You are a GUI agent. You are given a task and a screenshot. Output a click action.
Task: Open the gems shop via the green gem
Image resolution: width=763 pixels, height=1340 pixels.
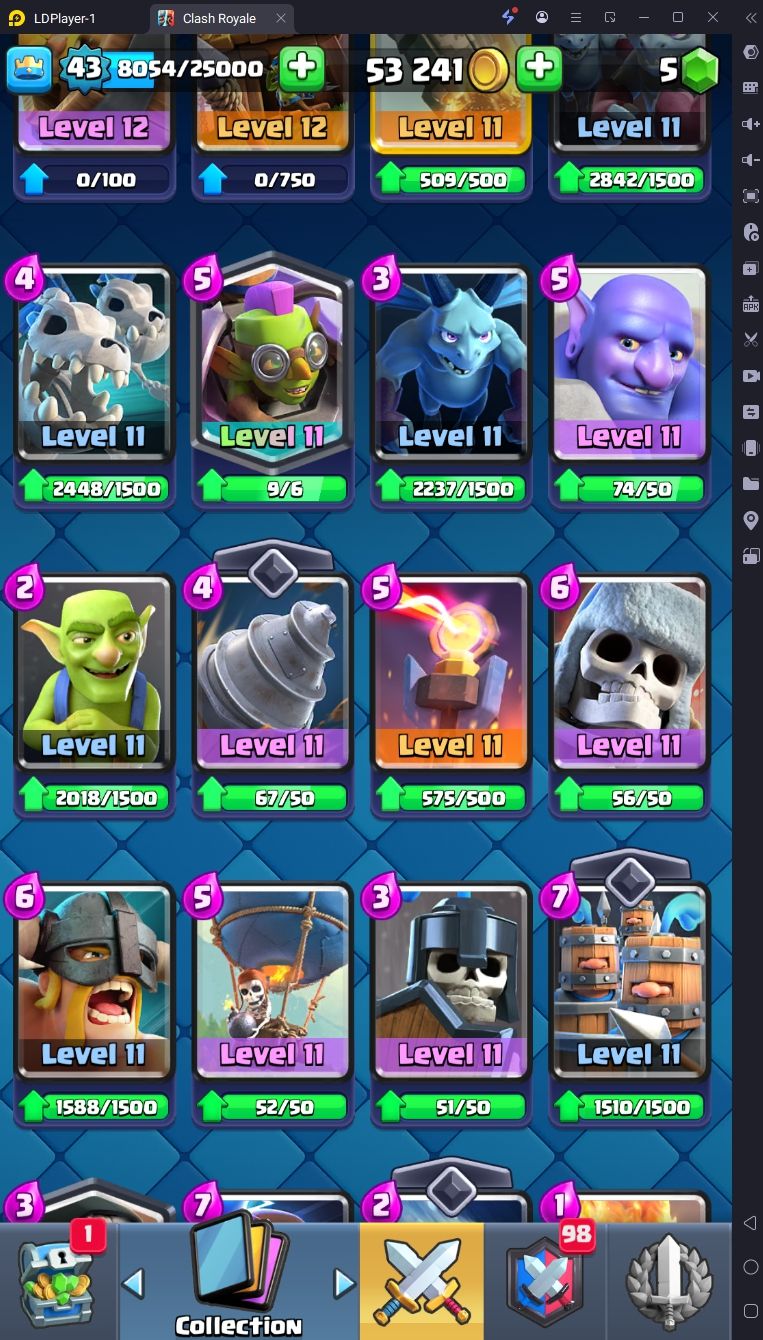point(699,70)
